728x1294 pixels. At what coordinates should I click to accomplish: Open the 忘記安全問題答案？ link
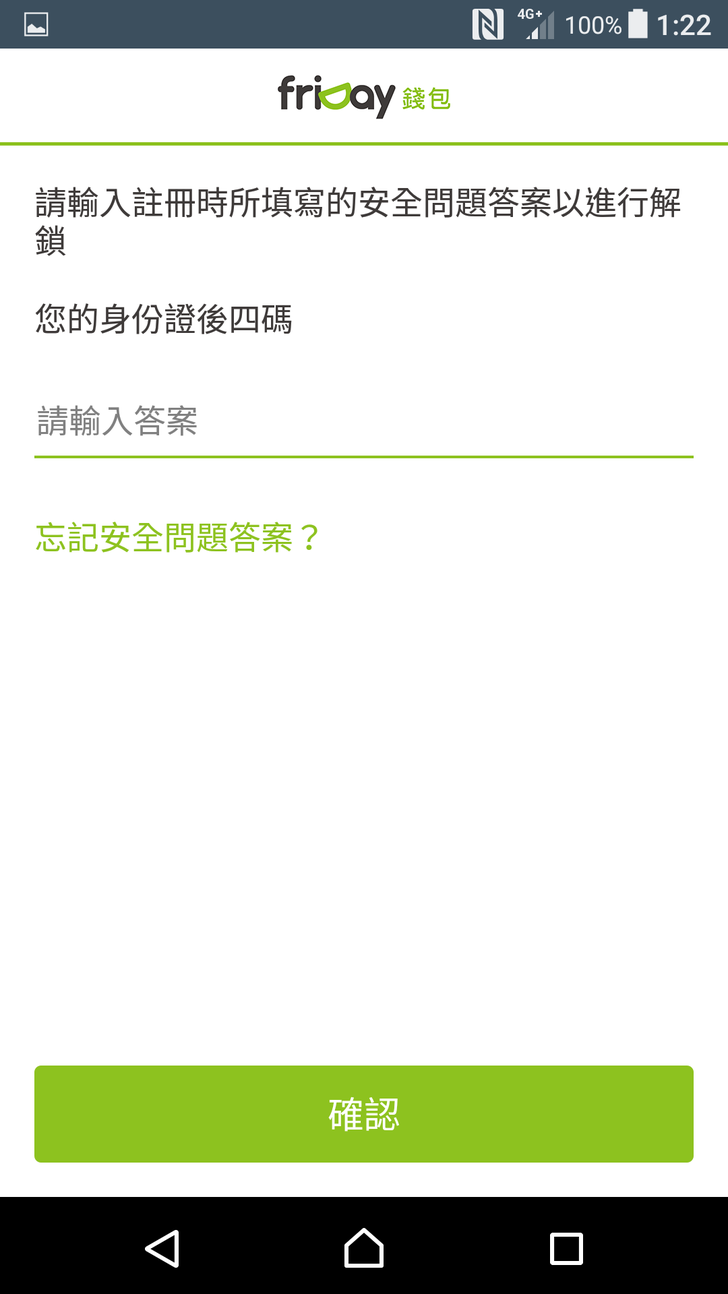click(x=177, y=538)
